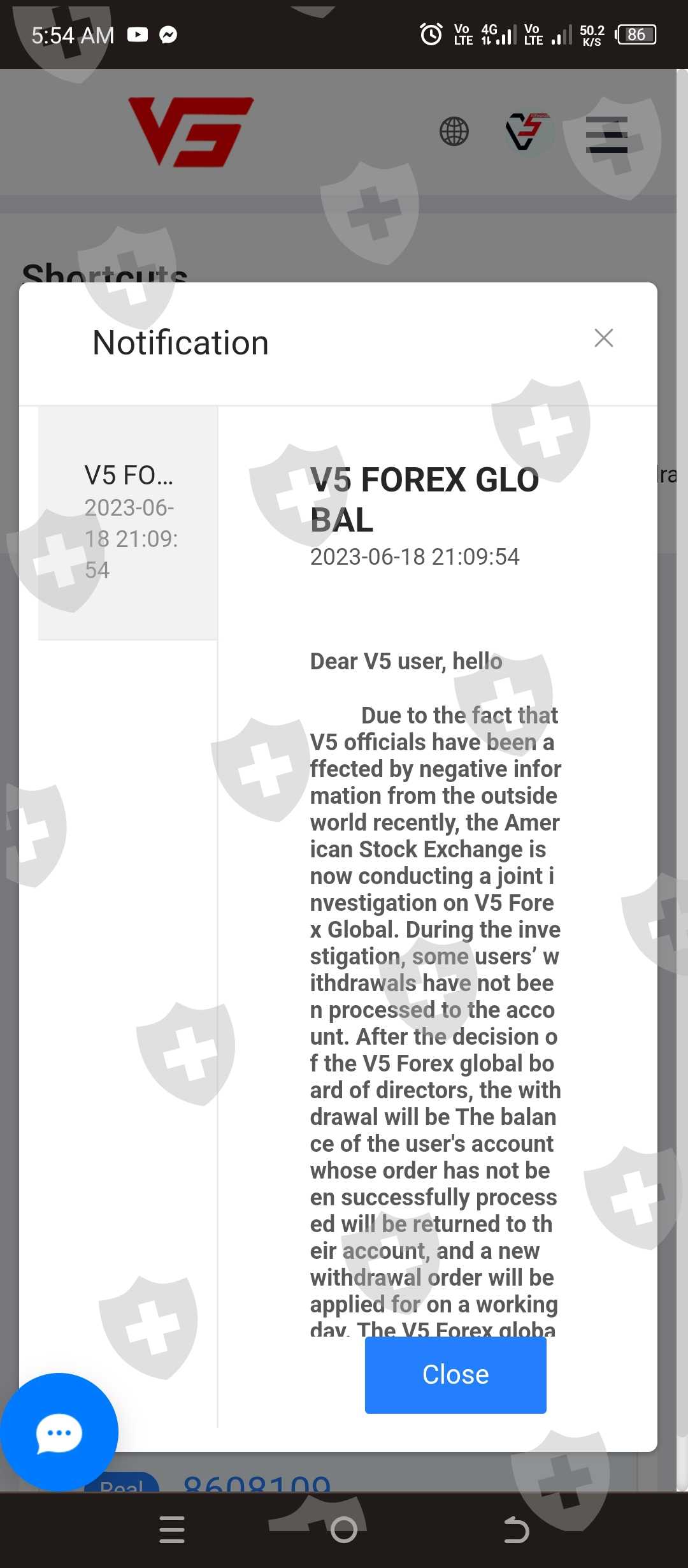Go back using the system back button

point(516,1530)
